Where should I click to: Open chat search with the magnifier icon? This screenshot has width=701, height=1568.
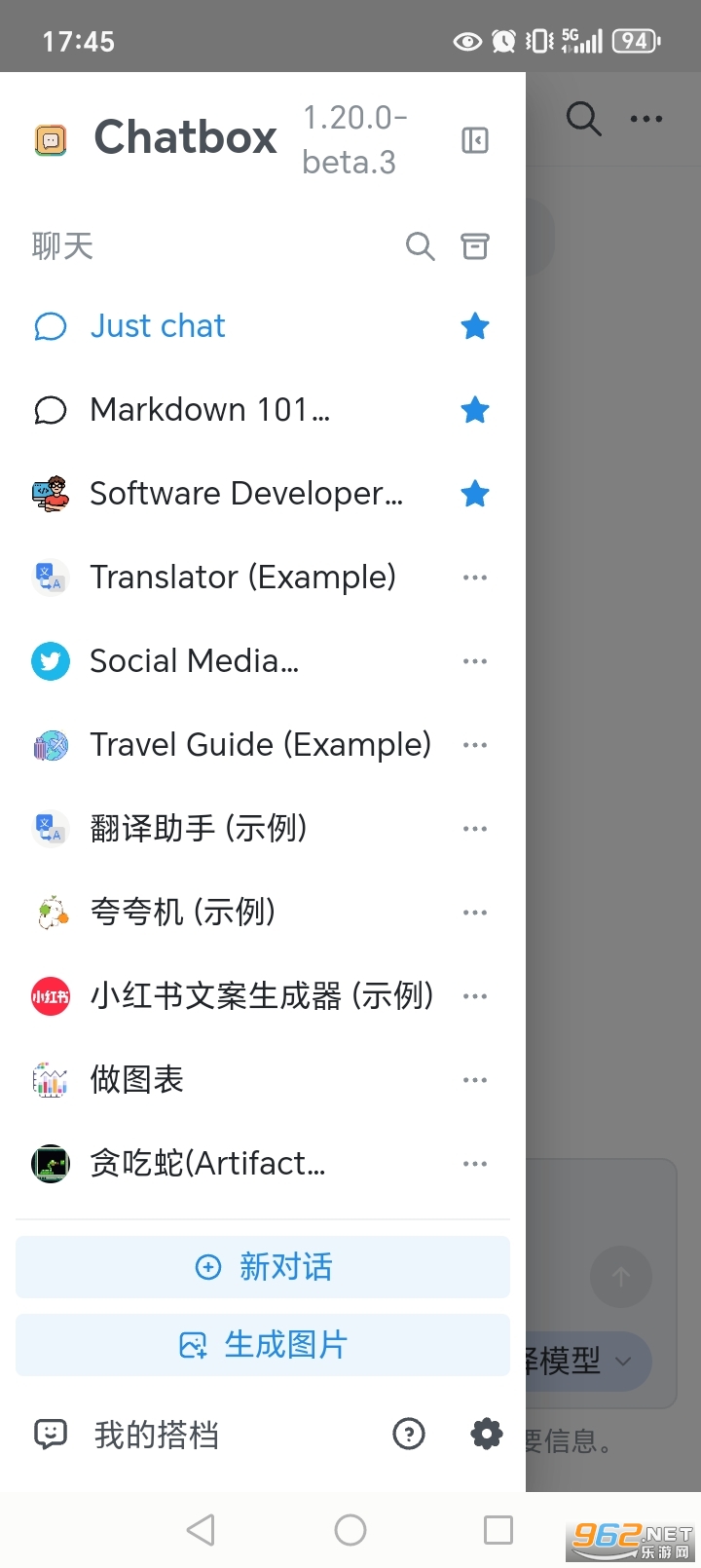421,245
